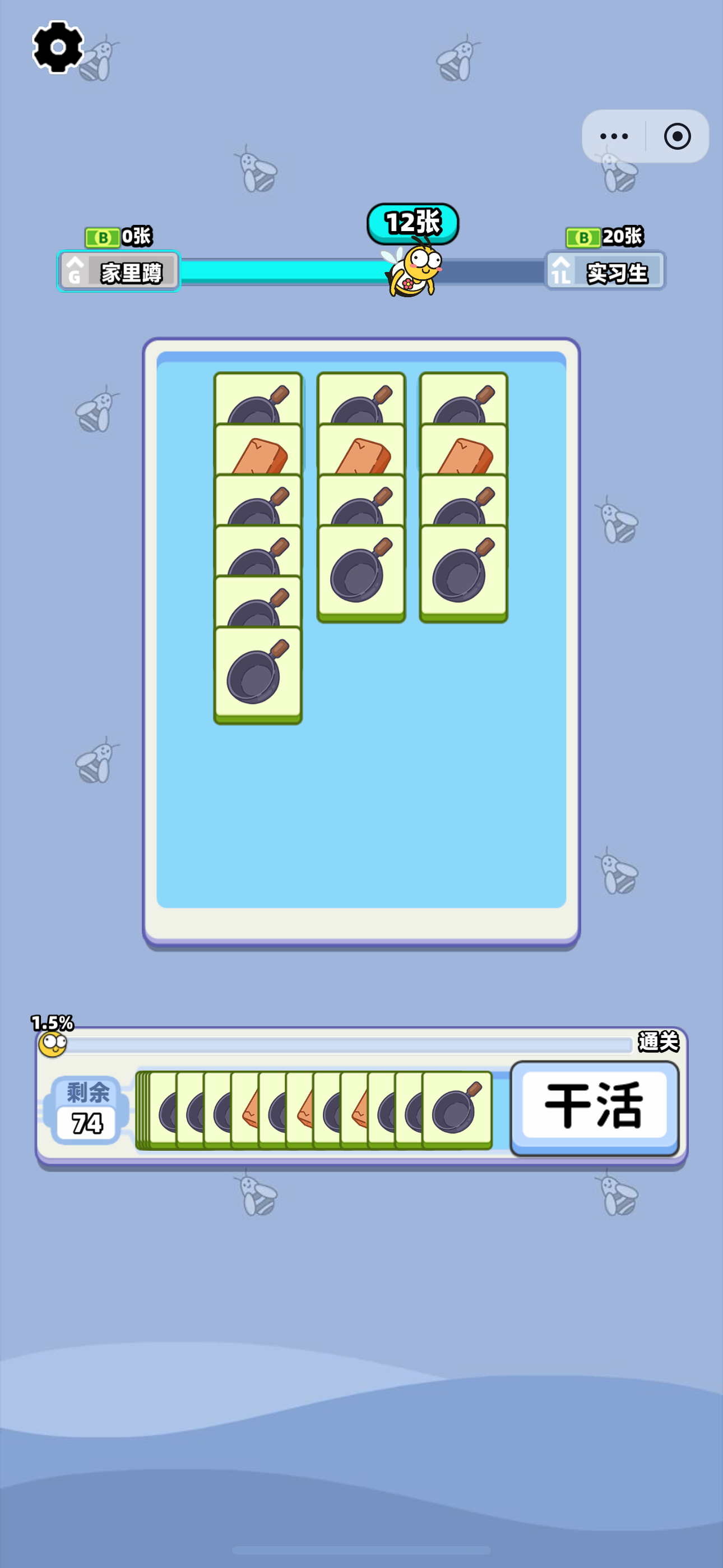Close the mini program via target icon
The height and width of the screenshot is (1568, 723).
676,136
